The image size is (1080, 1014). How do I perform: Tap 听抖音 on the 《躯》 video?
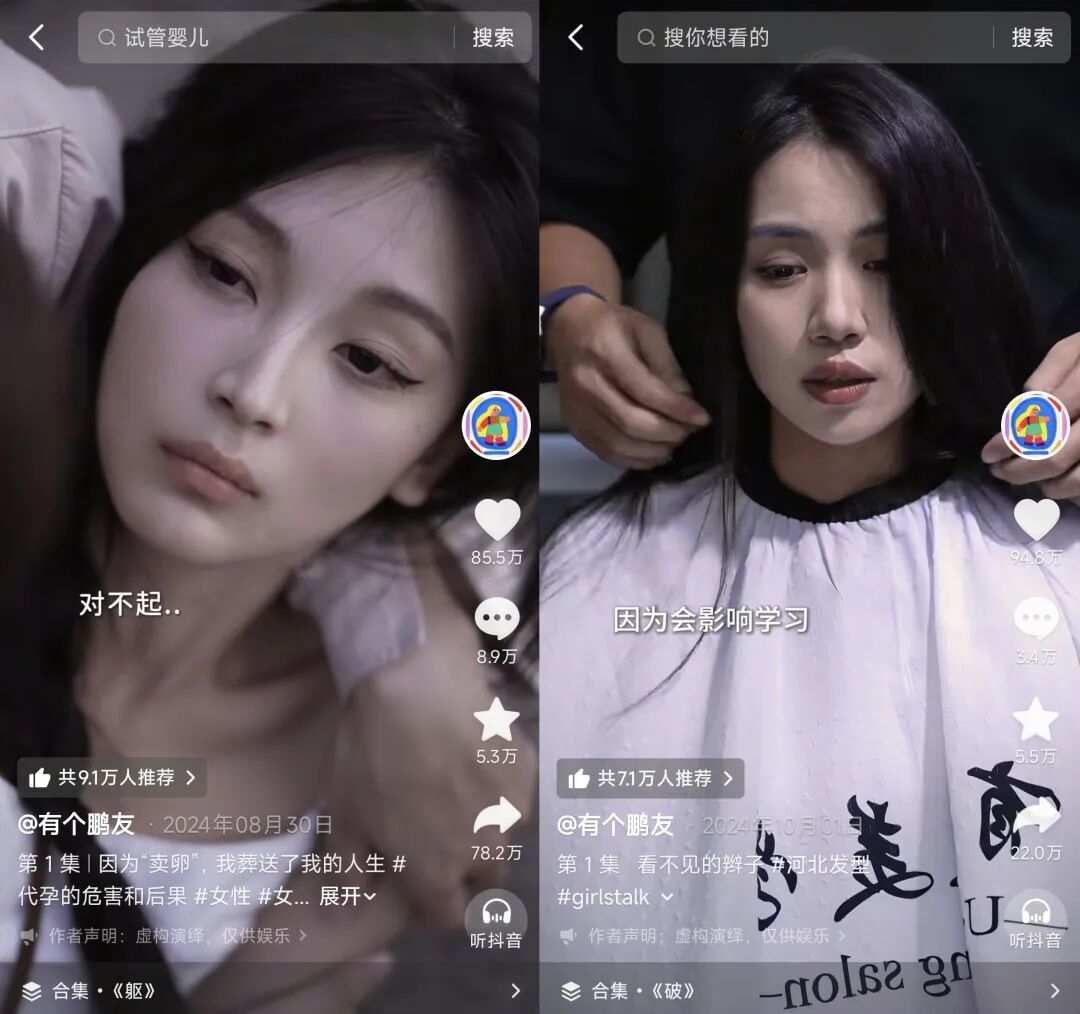point(496,920)
